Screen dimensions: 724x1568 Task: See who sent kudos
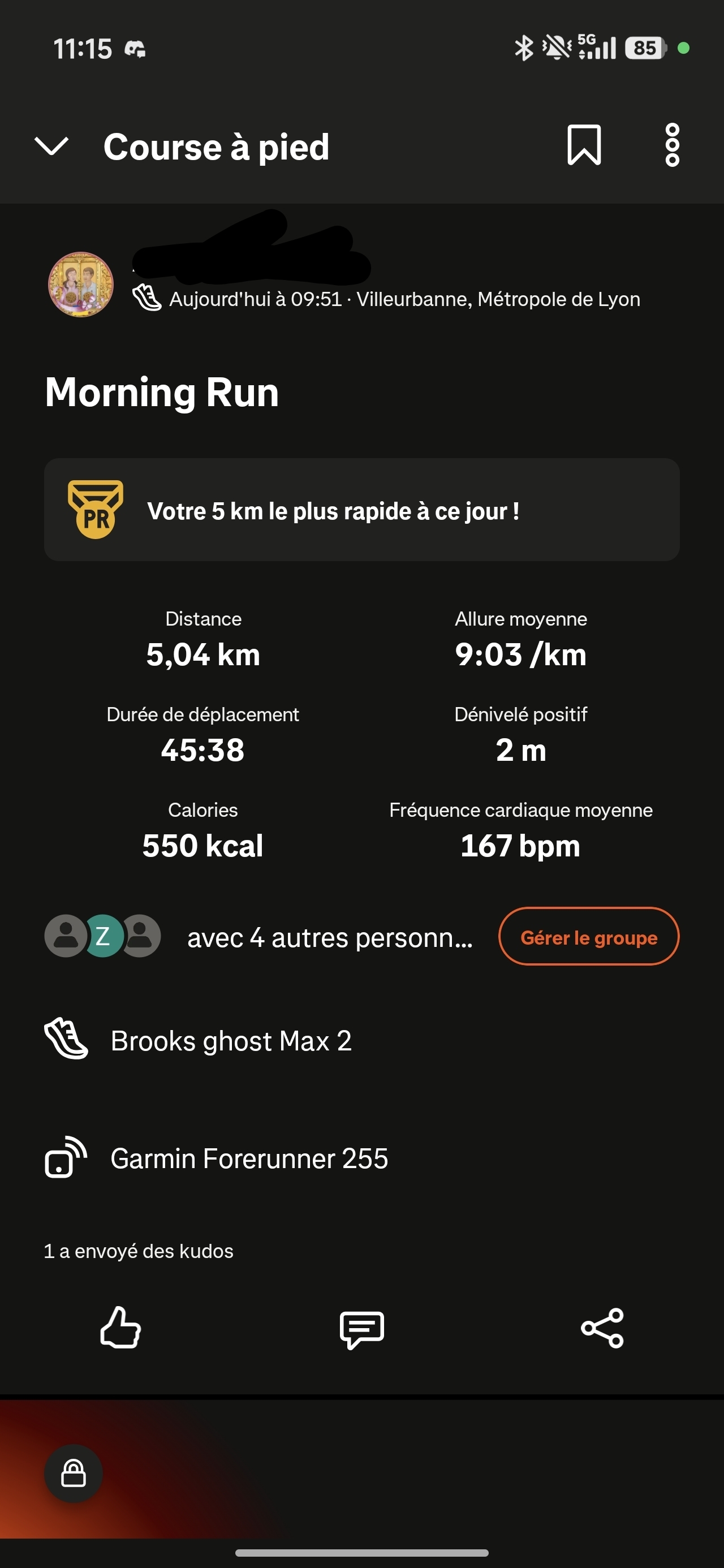[139, 1251]
